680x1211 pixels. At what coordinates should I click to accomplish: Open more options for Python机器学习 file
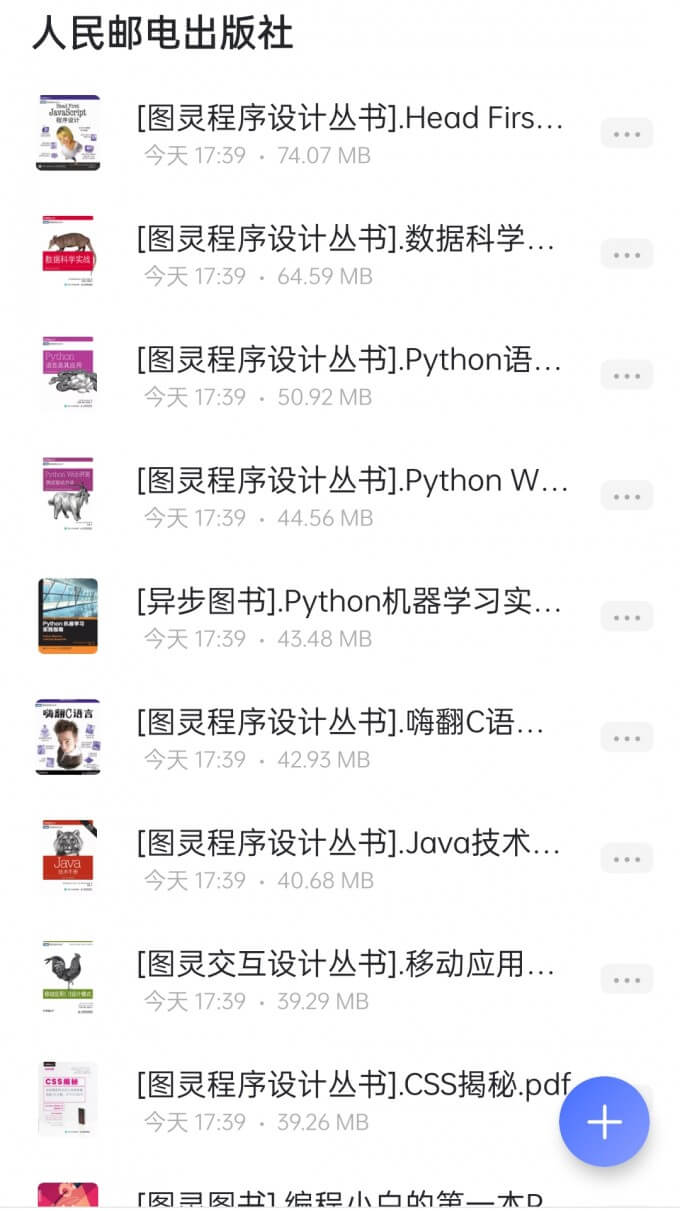pos(627,617)
